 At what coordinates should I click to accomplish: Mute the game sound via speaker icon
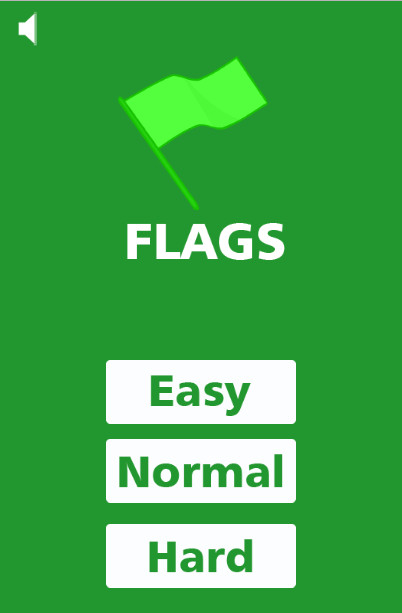[x=28, y=29]
